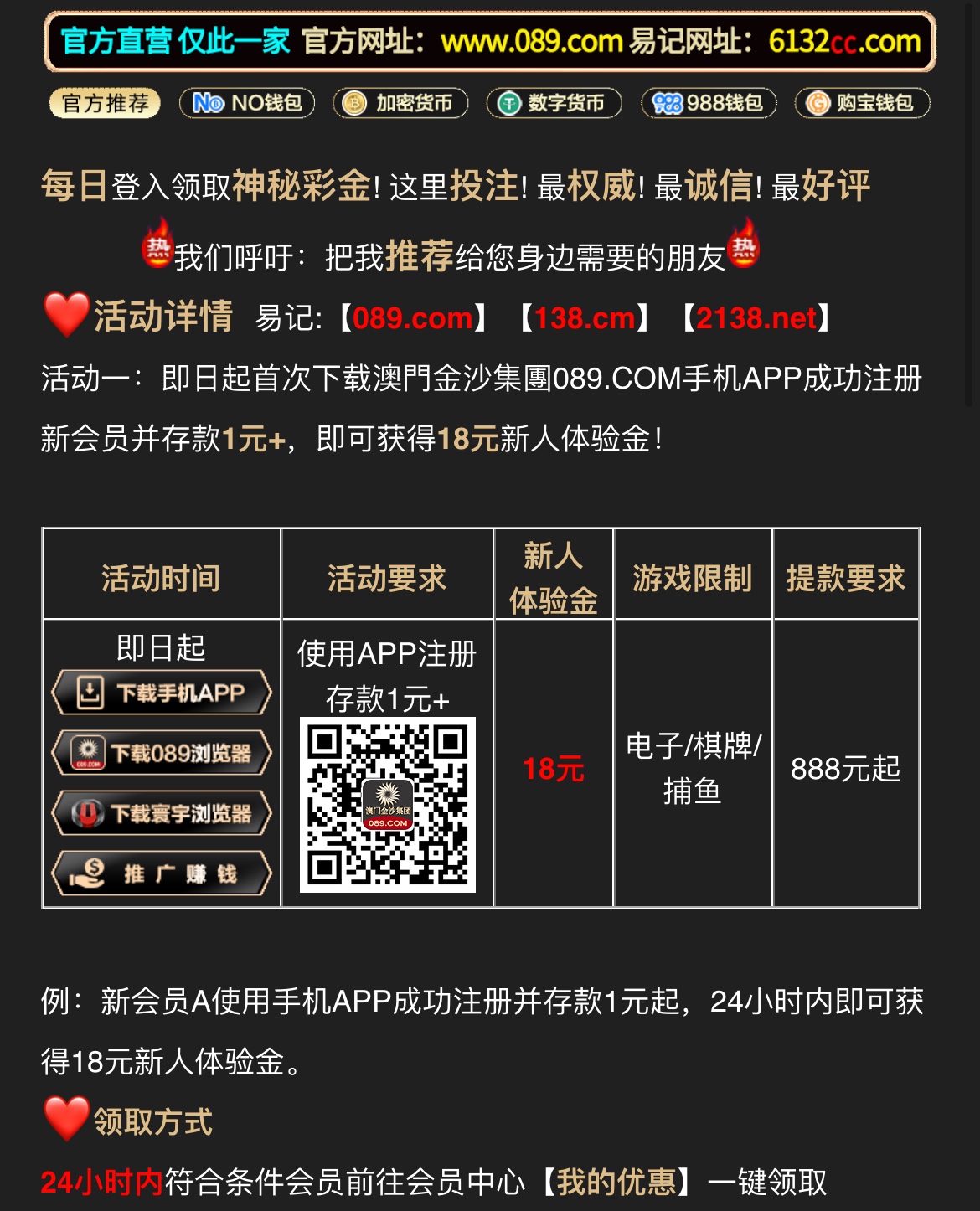The width and height of the screenshot is (980, 1211).
Task: Open the 数字货币 option
Action: coord(554,103)
